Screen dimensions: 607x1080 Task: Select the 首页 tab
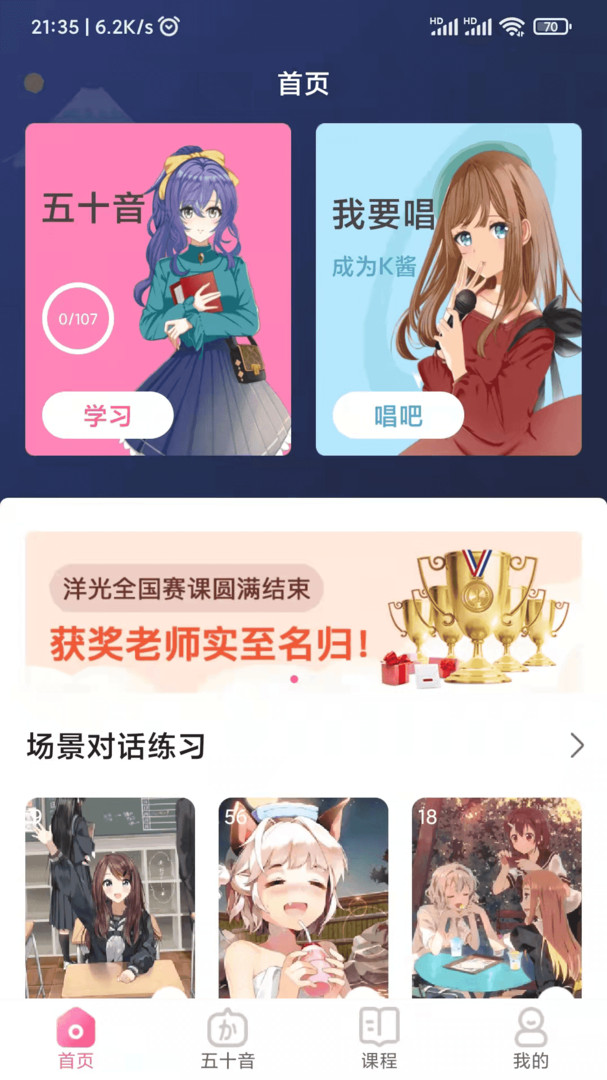click(76, 1040)
